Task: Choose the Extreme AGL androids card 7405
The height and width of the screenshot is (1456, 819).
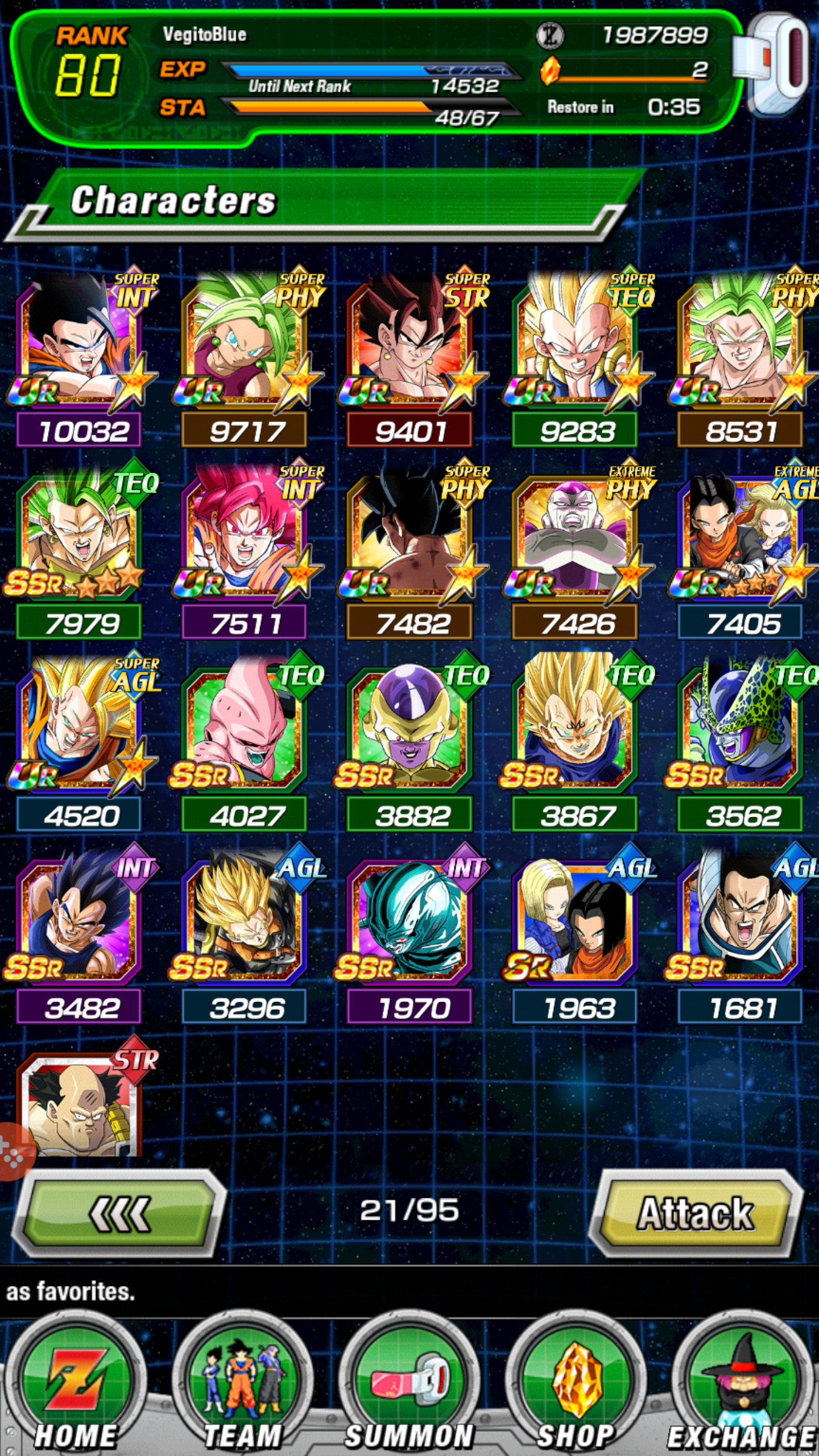Action: coord(742,549)
